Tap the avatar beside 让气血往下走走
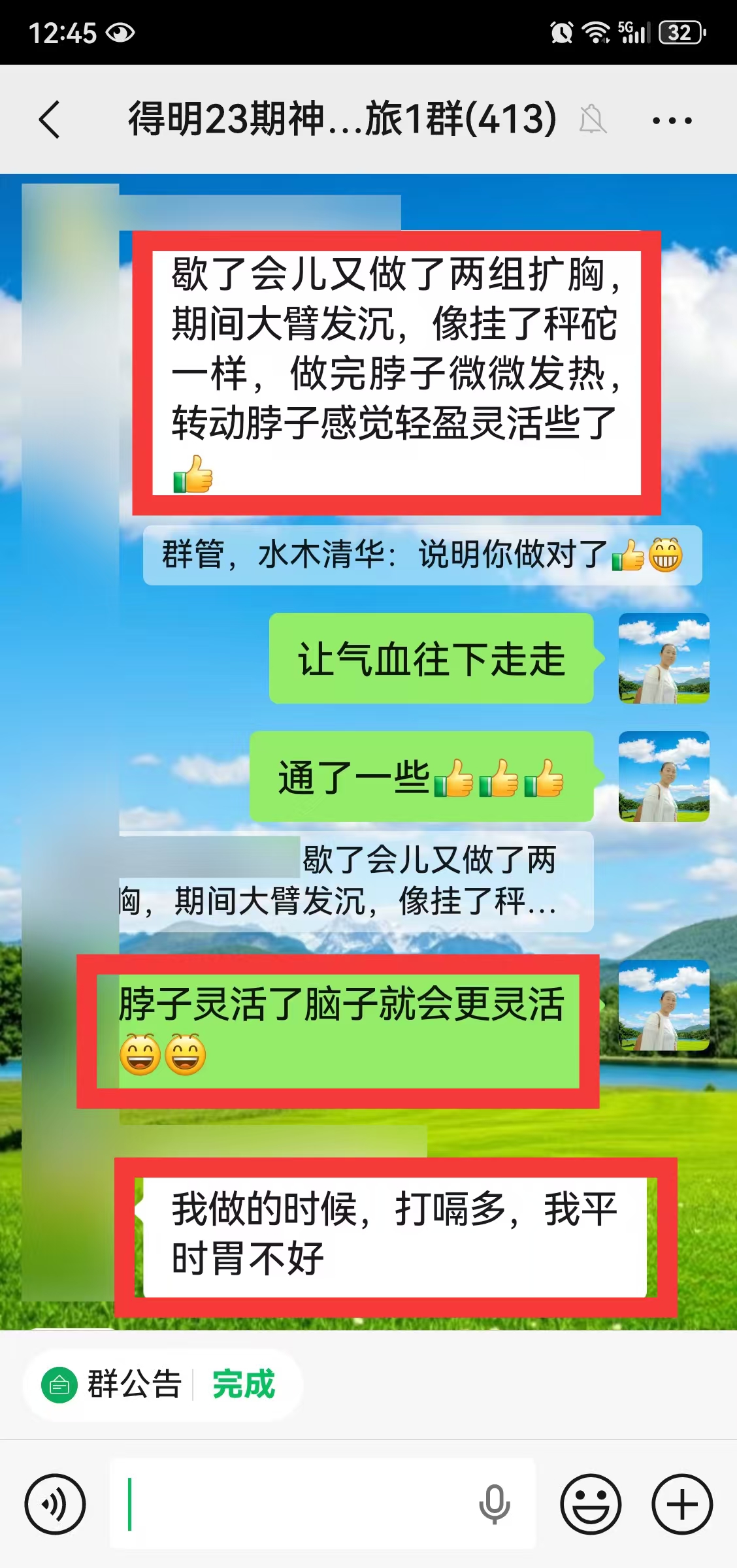The image size is (737, 1568). click(x=664, y=658)
